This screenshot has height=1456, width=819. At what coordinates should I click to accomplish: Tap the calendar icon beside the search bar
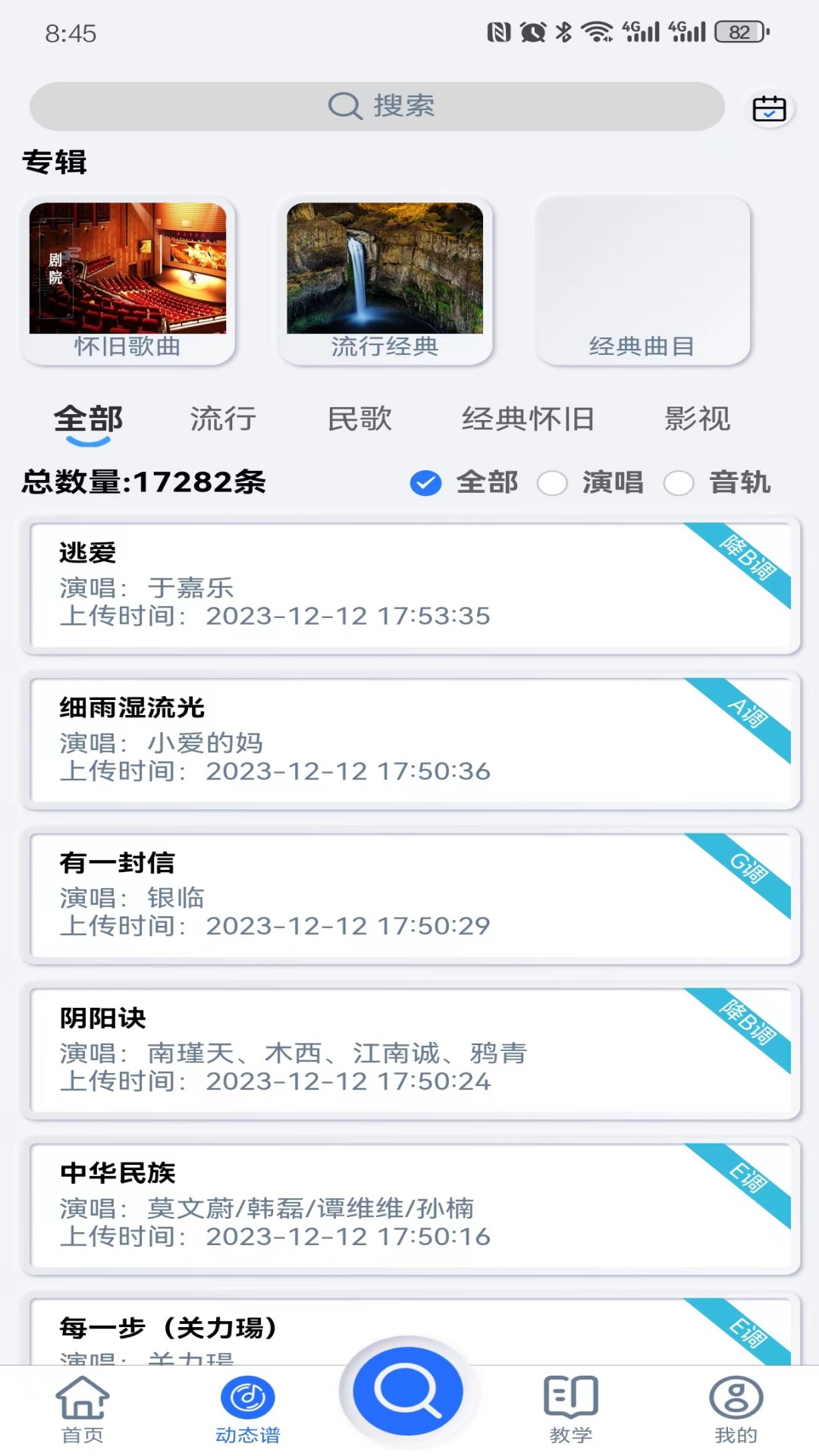pos(769,107)
